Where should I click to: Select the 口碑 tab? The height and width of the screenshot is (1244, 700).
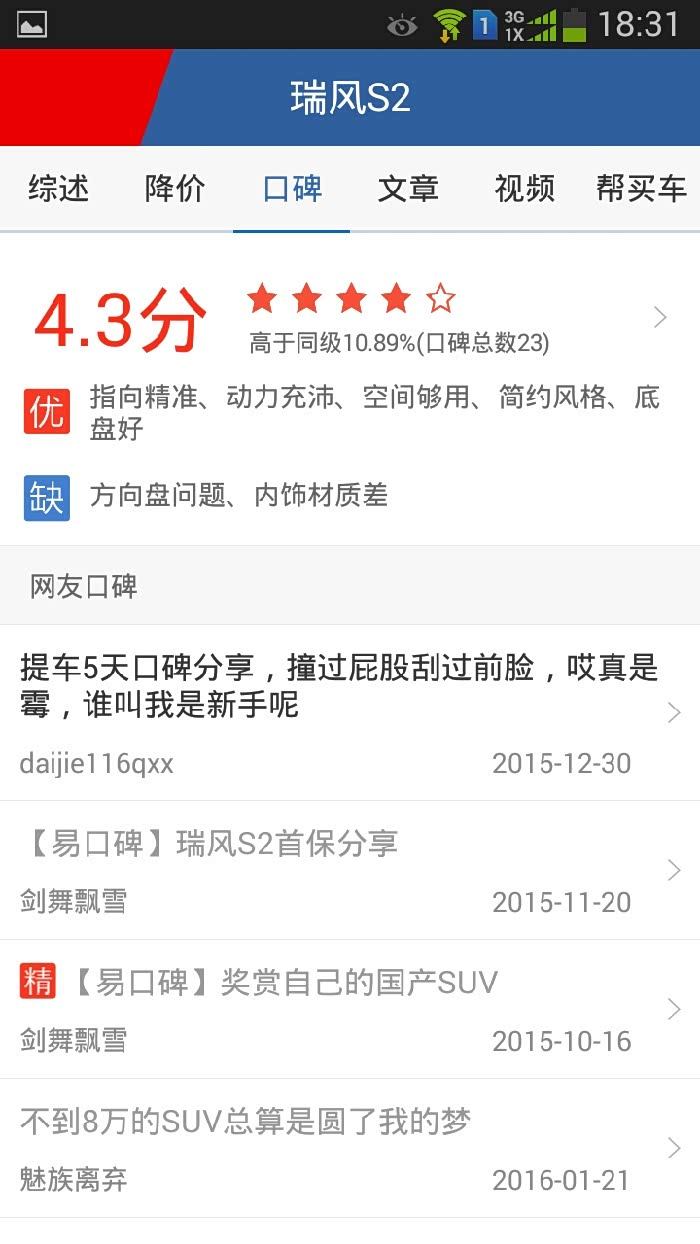(292, 188)
